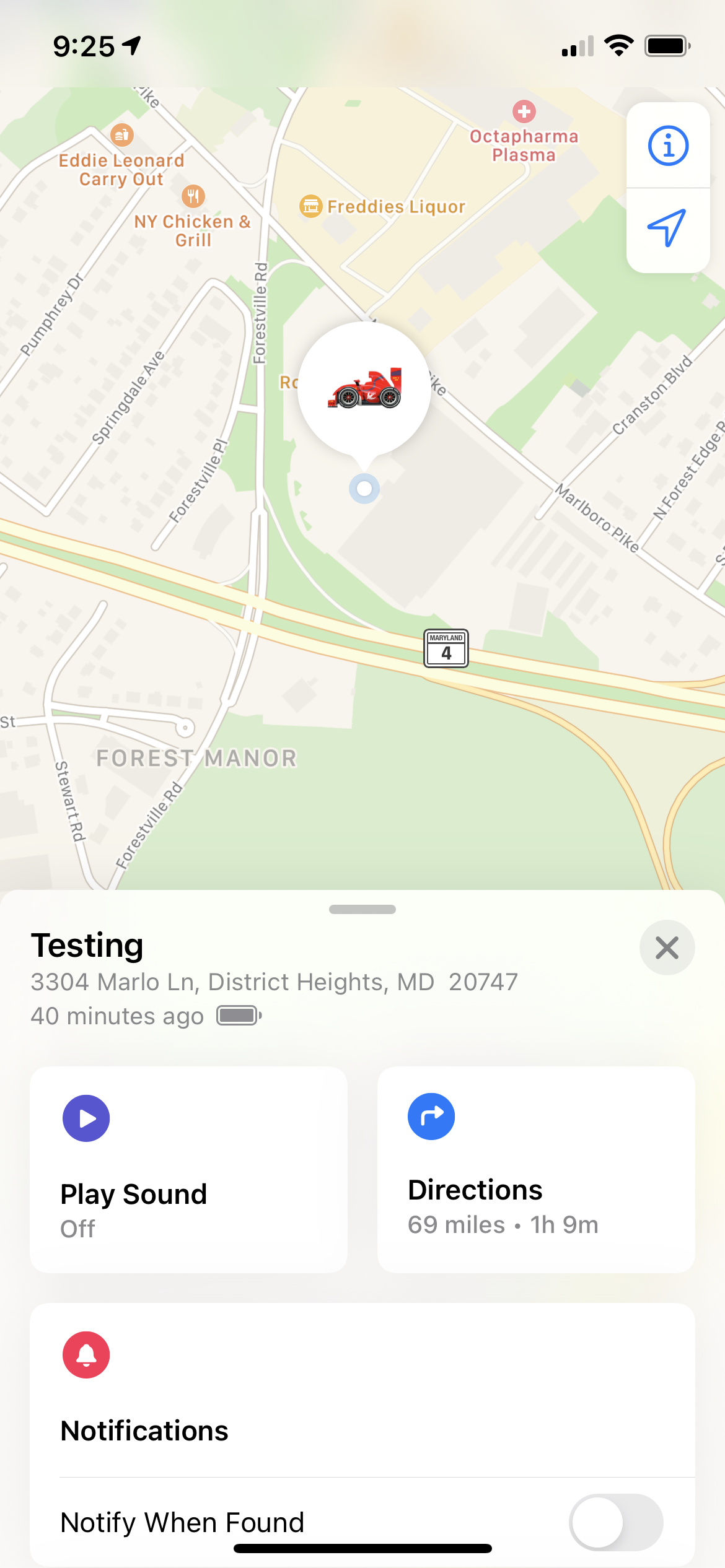Tap the race car item pin

[x=364, y=389]
